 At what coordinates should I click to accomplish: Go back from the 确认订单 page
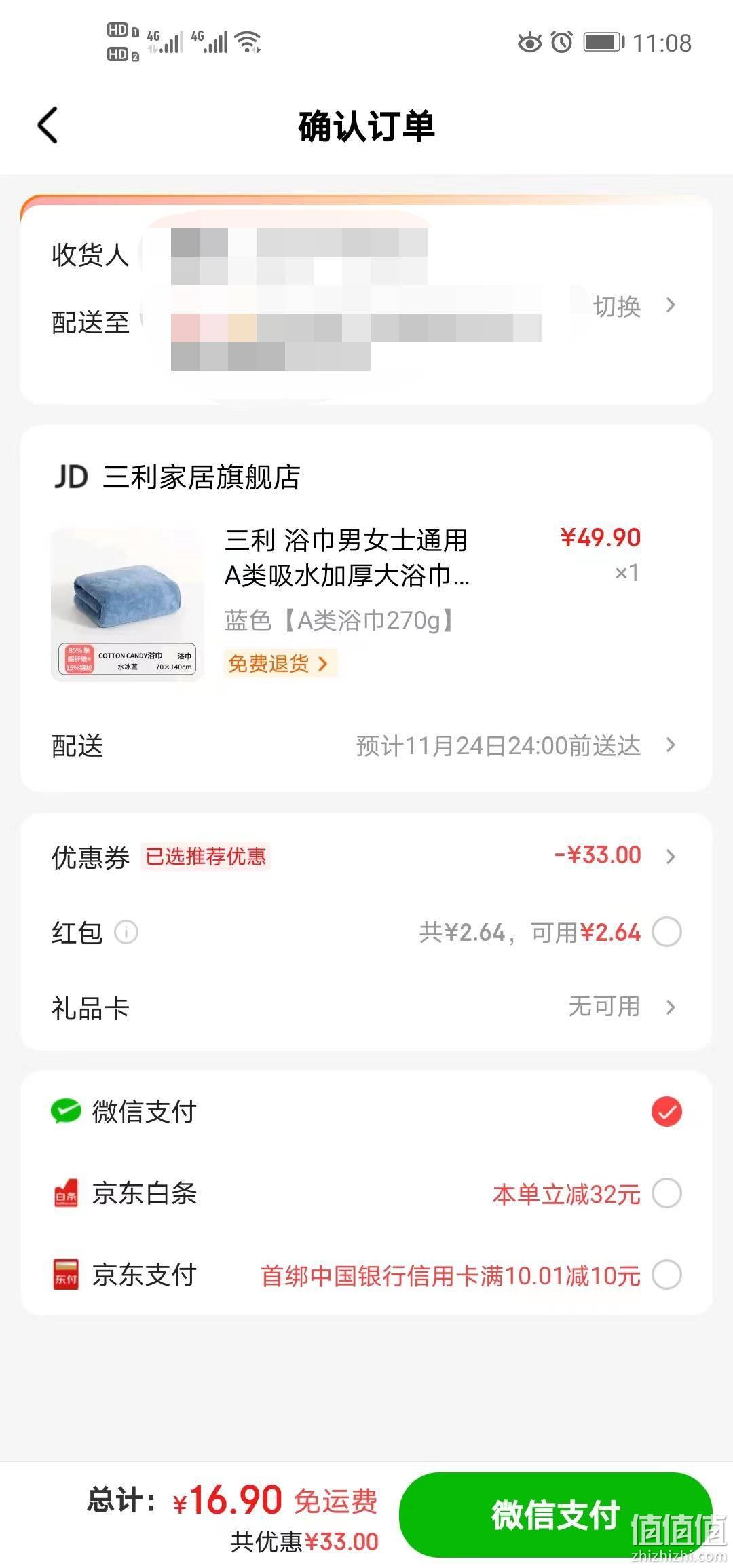click(x=48, y=125)
